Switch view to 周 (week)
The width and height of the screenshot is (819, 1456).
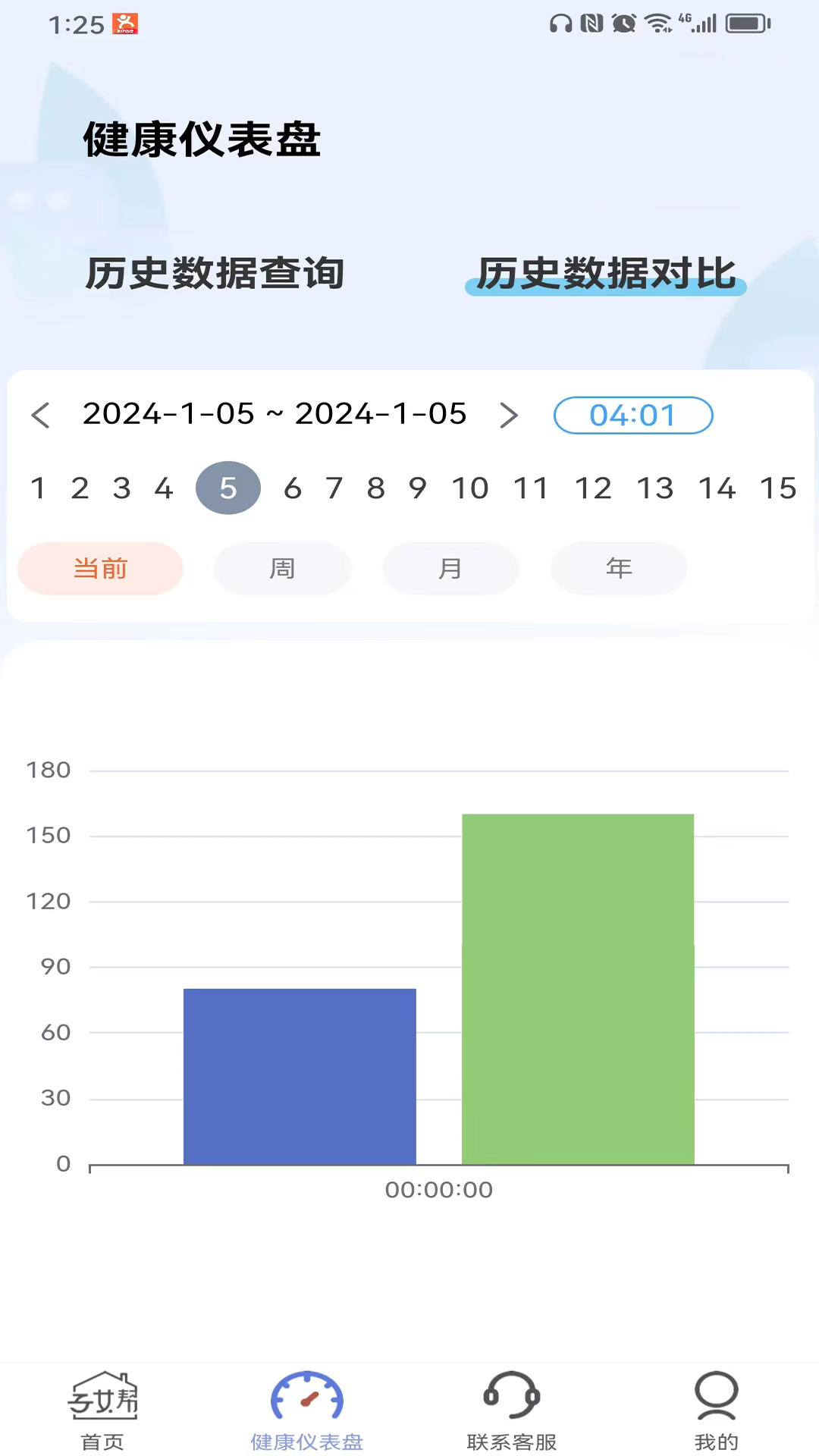(282, 568)
